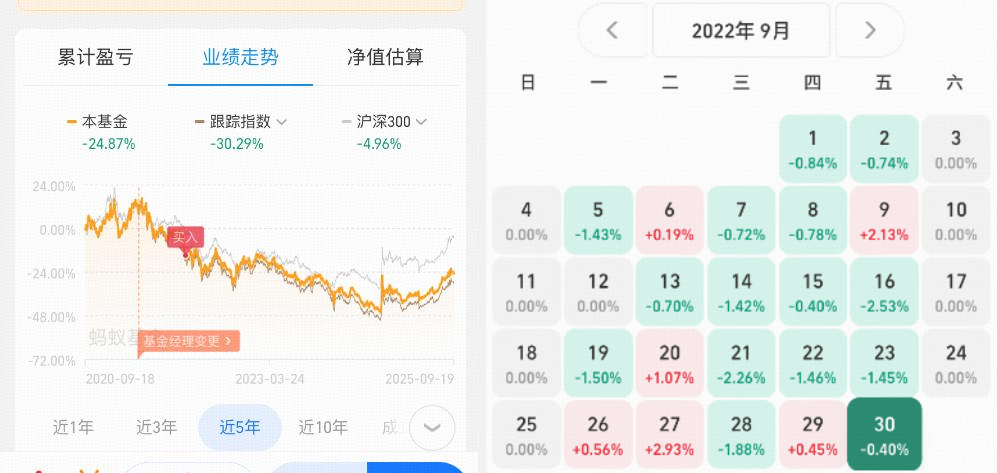This screenshot has width=997, height=473.
Task: Open the 基金经理变更 details
Action: click(189, 341)
